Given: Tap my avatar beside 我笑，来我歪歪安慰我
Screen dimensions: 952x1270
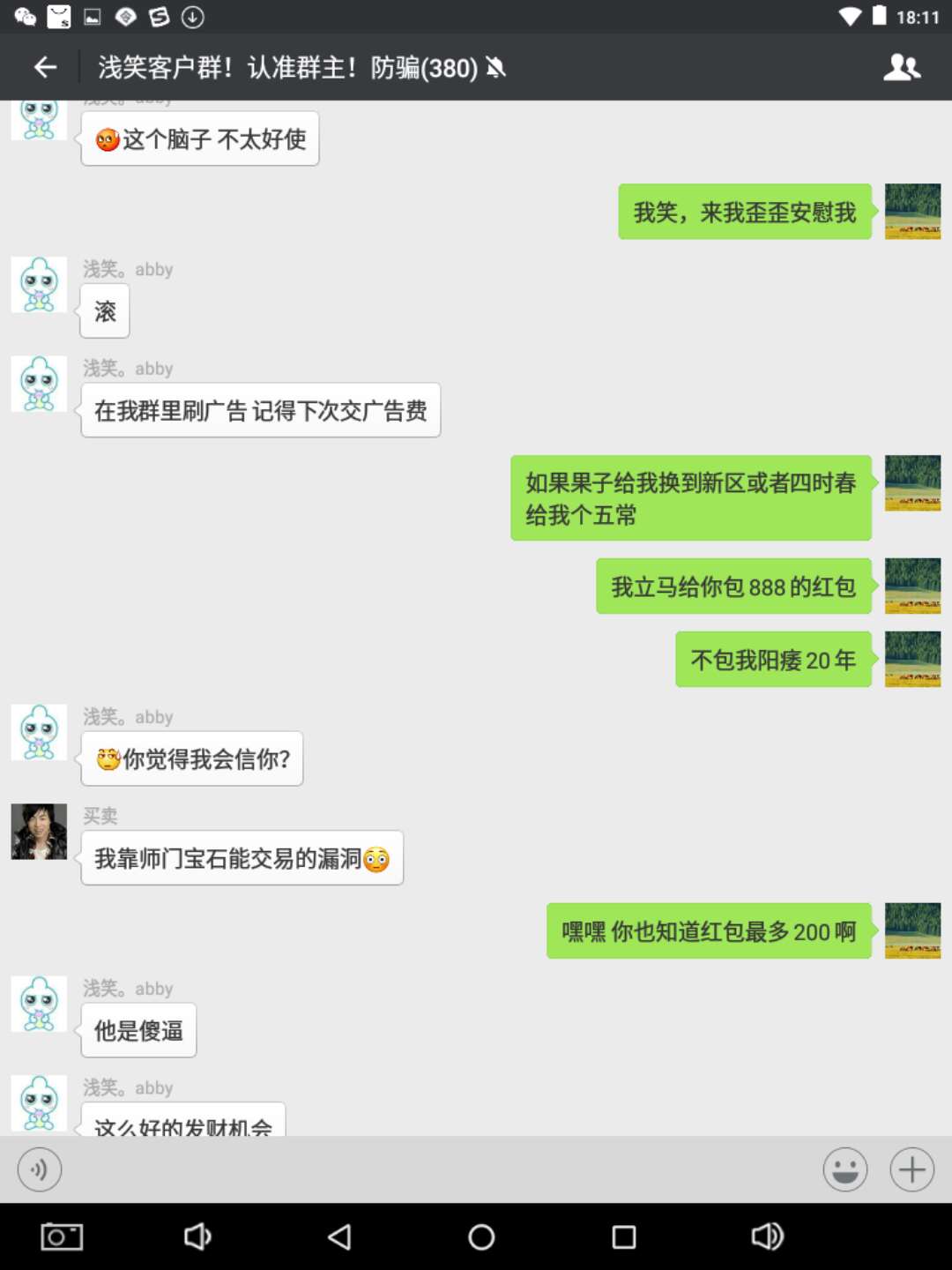Looking at the screenshot, I should 912,212.
